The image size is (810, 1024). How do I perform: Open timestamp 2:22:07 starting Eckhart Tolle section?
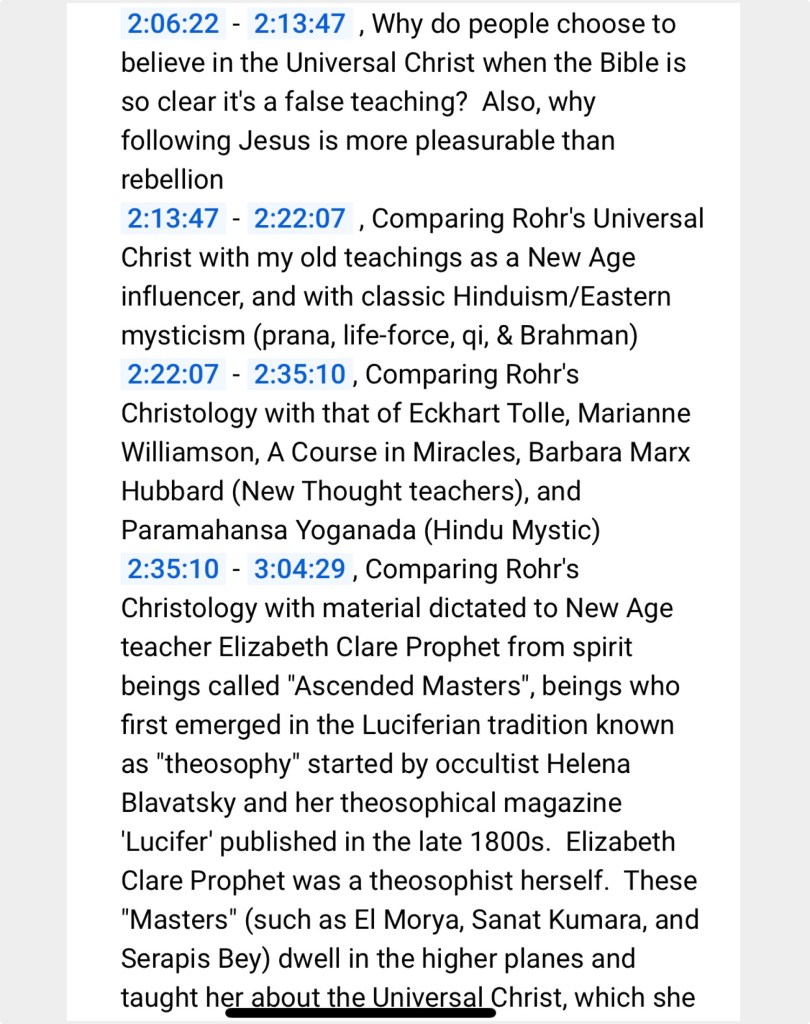(x=172, y=374)
